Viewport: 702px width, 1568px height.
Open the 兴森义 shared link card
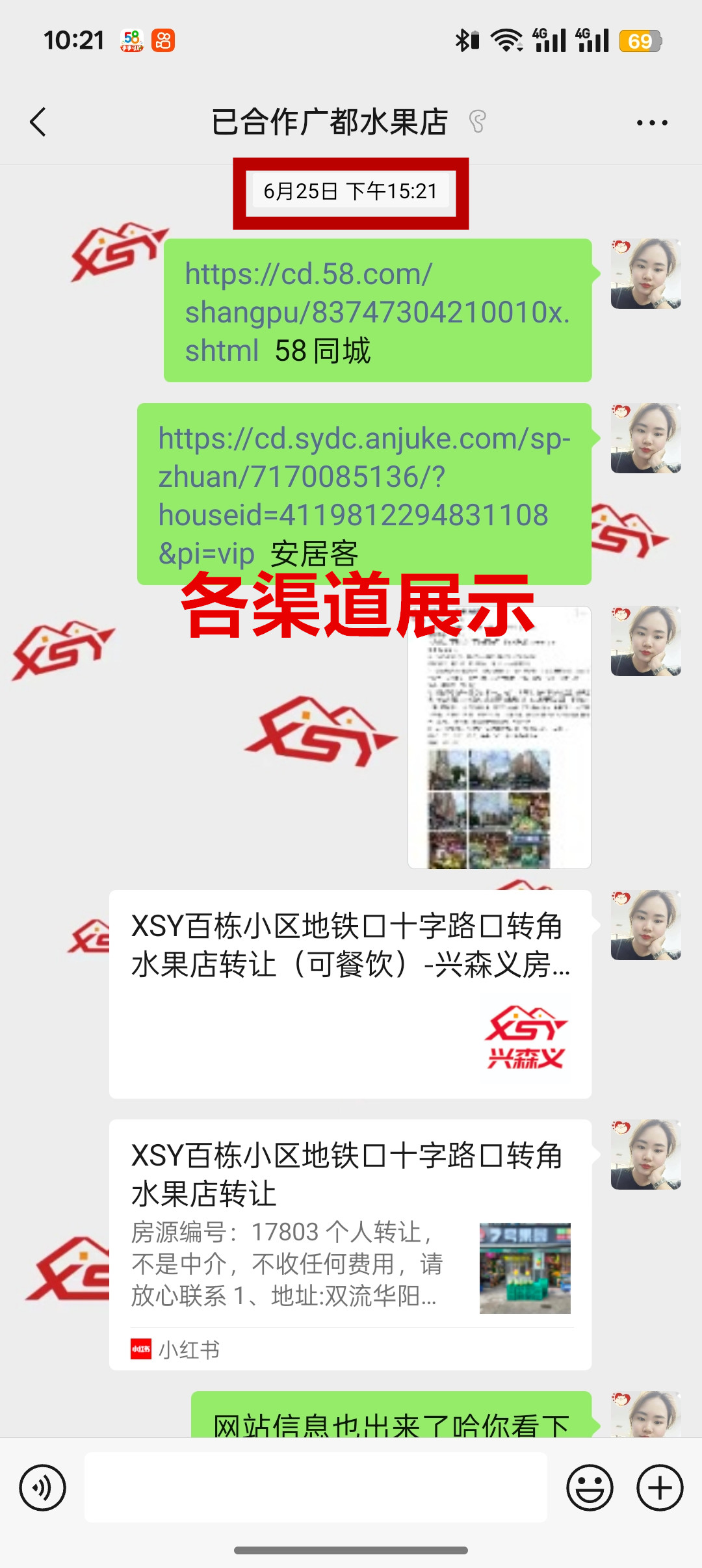tap(350, 993)
